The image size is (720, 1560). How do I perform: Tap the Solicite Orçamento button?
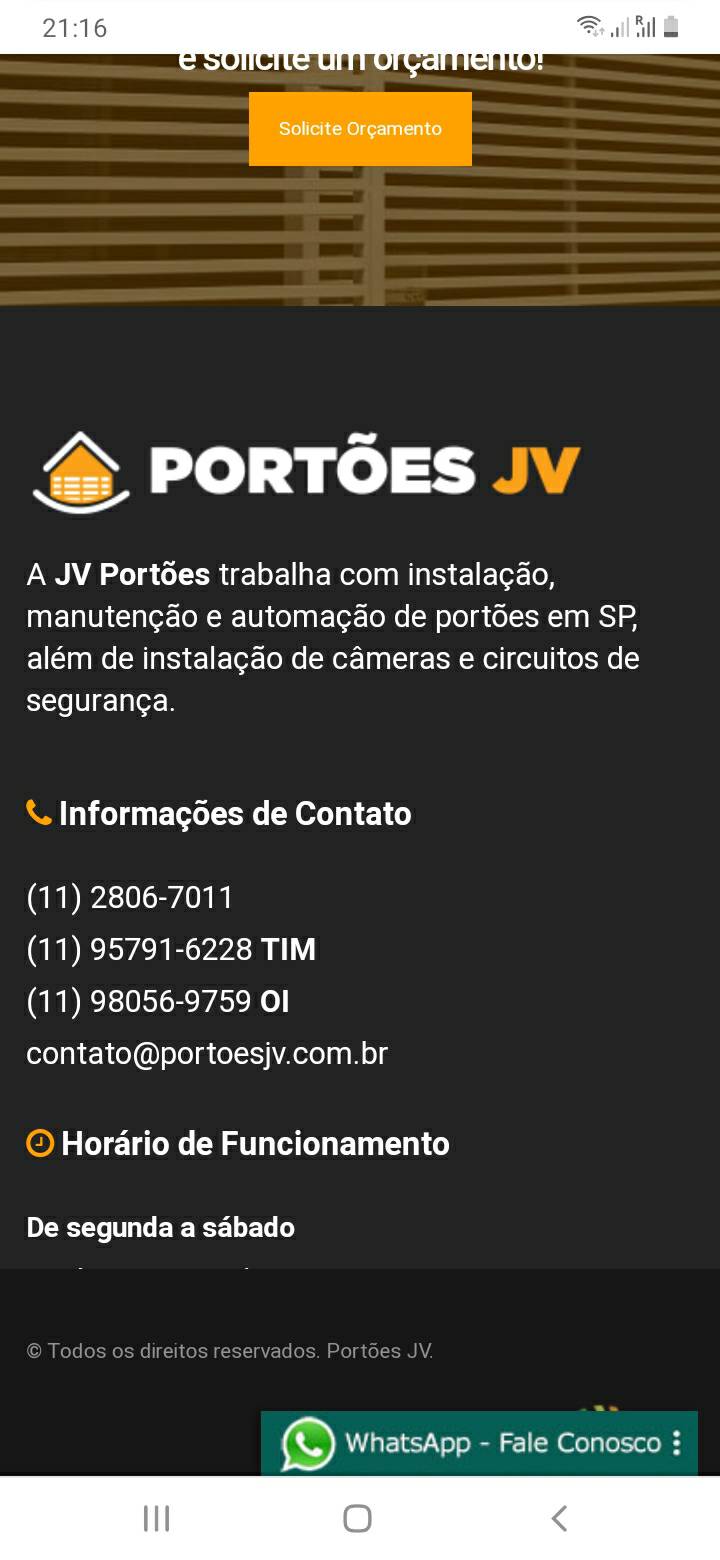(x=360, y=129)
